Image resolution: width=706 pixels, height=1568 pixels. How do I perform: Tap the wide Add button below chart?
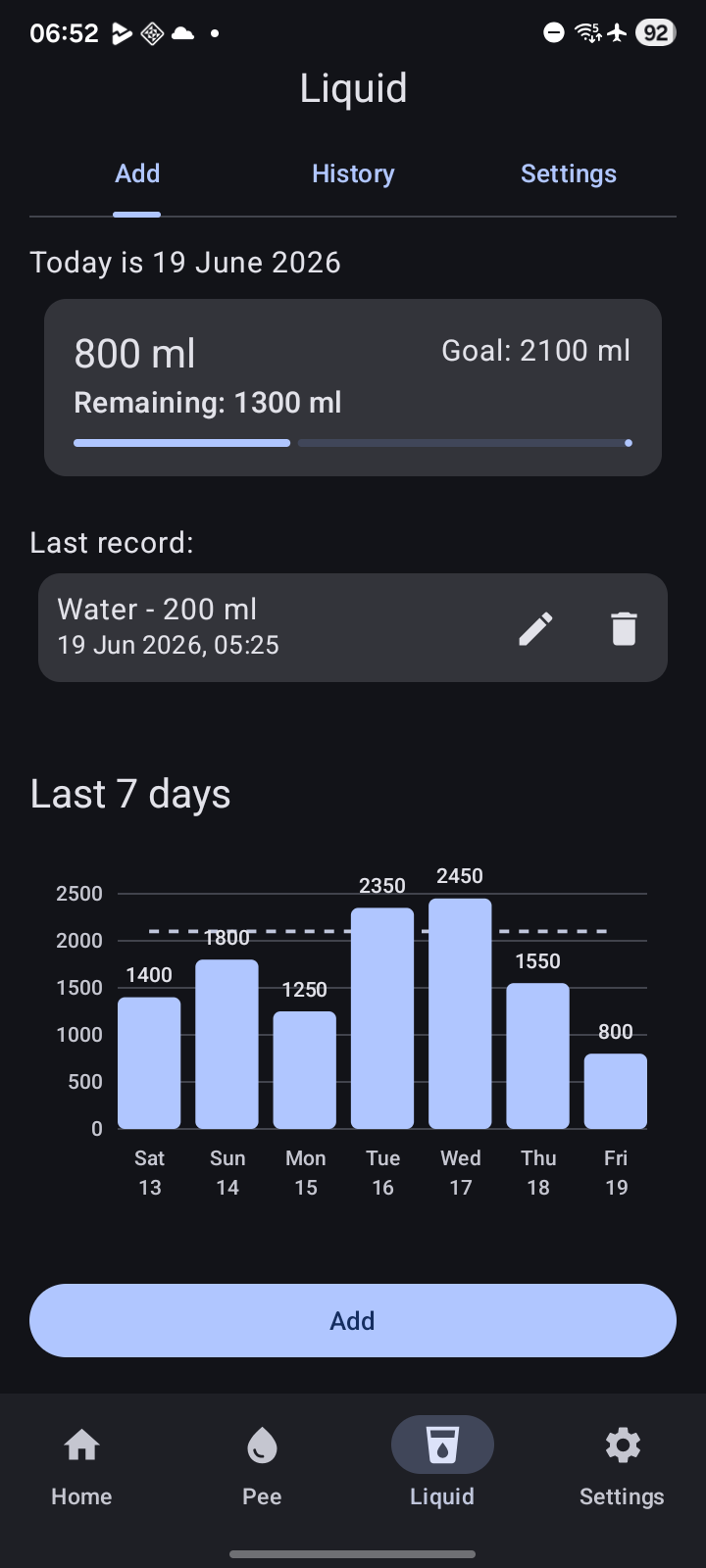point(353,1321)
